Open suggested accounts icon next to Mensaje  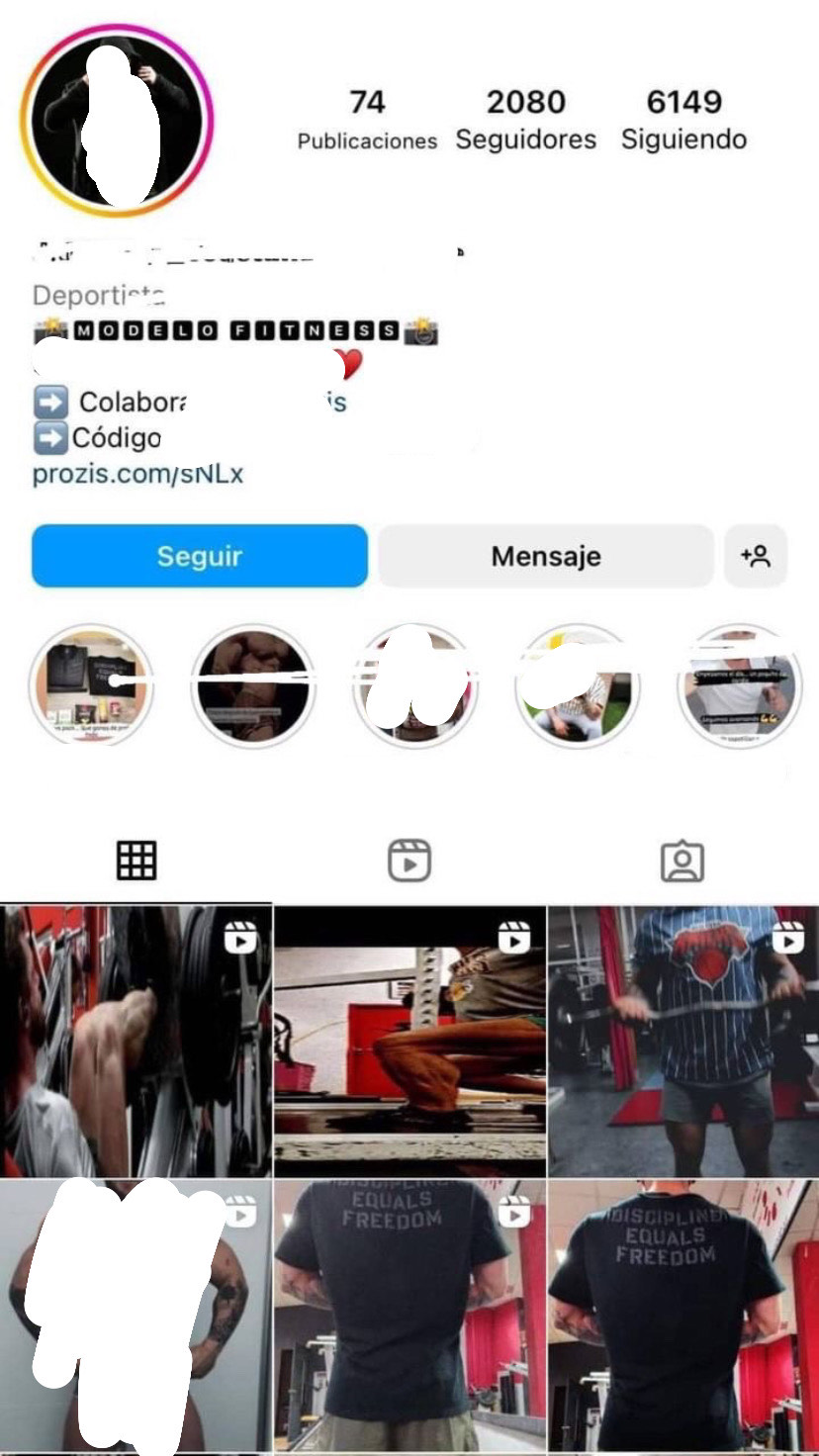pos(756,556)
